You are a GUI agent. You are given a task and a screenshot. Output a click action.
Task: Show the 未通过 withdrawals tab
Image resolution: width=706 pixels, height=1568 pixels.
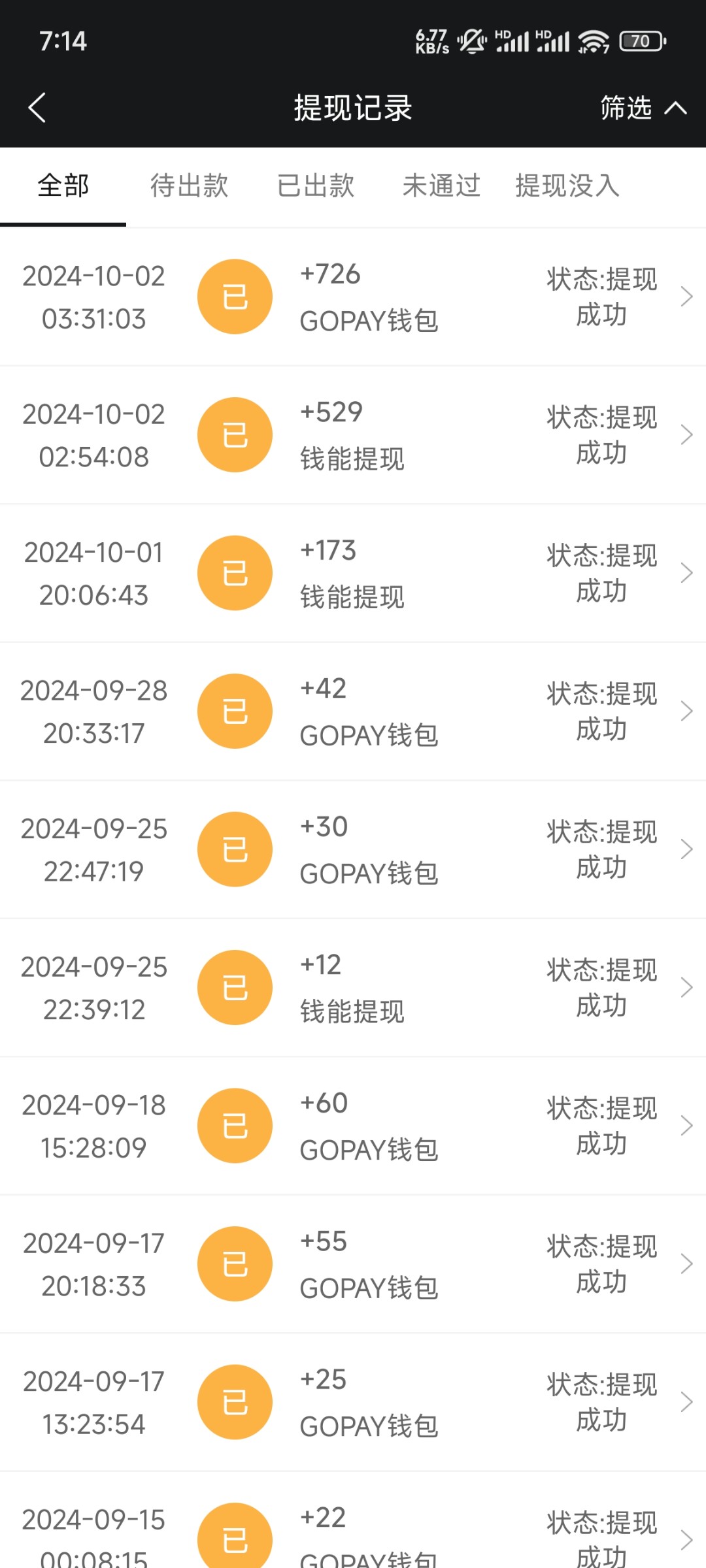coord(441,186)
